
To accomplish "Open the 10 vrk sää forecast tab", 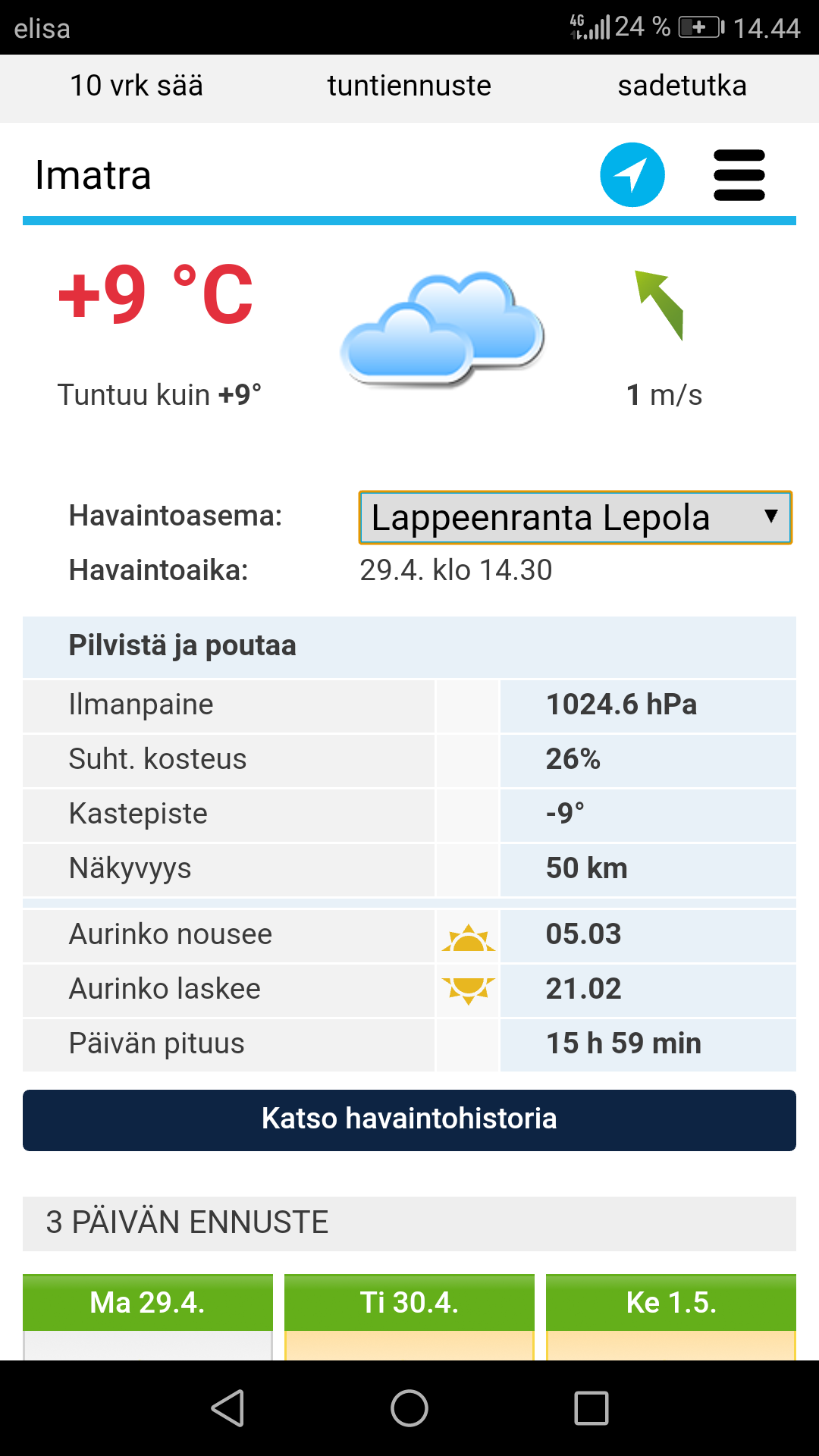I will (x=136, y=86).
